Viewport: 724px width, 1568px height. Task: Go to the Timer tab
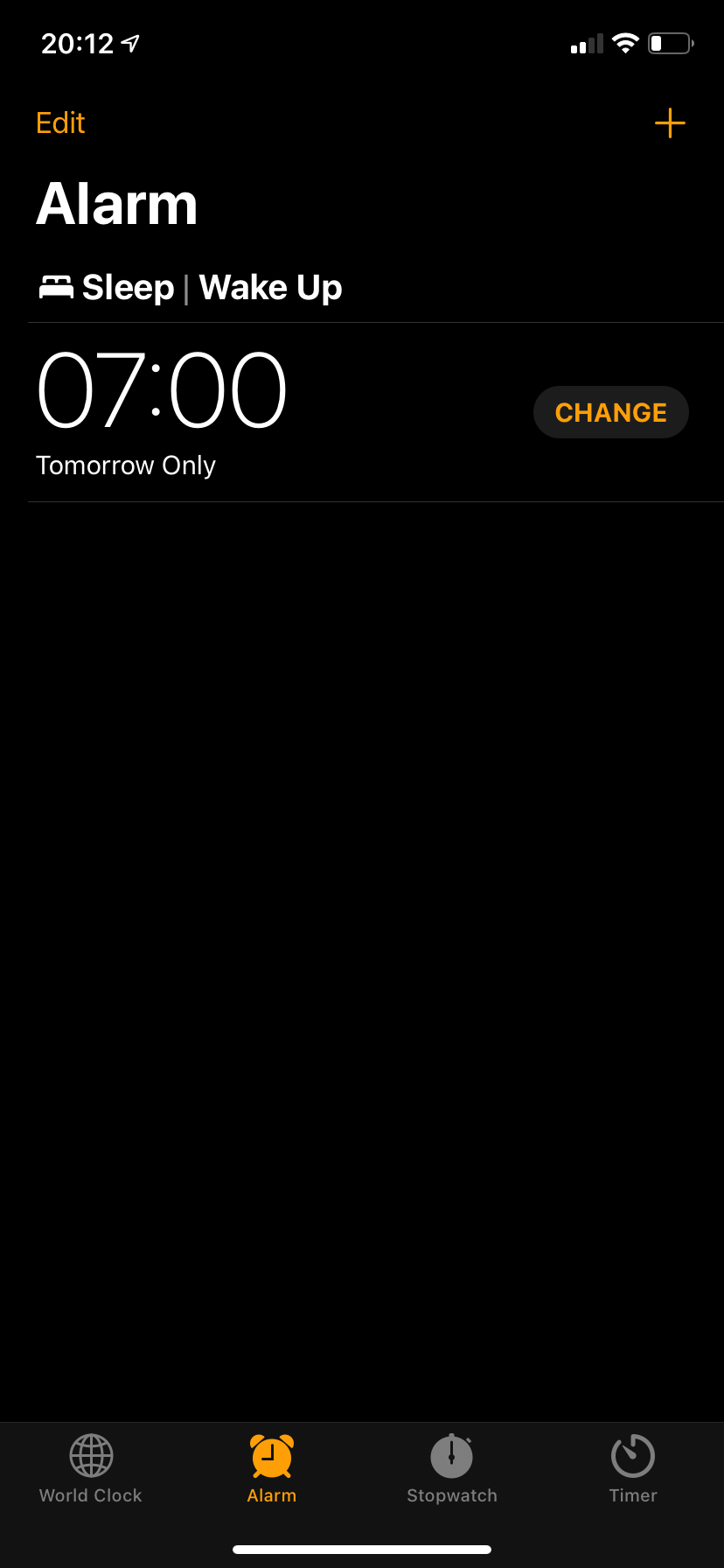click(x=633, y=1469)
